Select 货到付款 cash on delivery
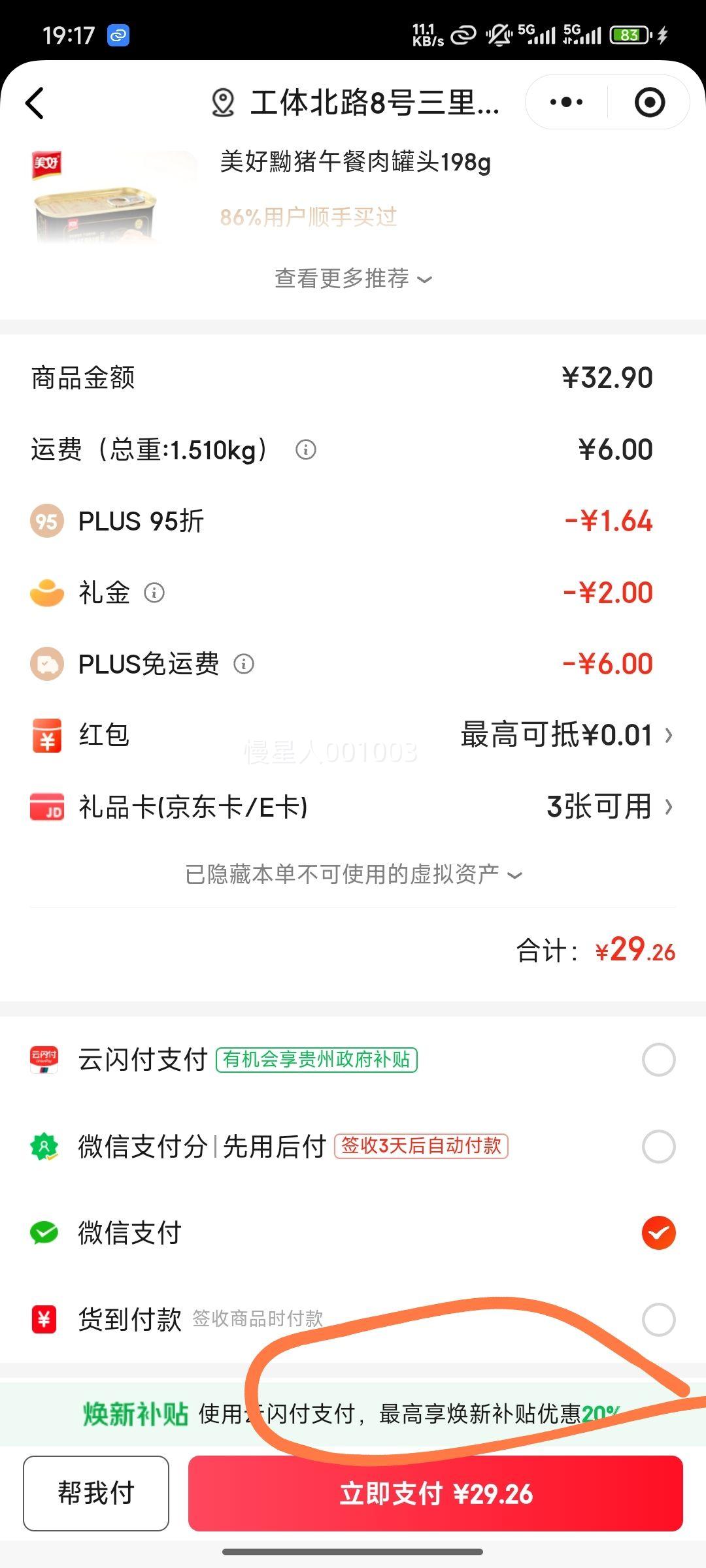The height and width of the screenshot is (1568, 706). (x=658, y=1320)
